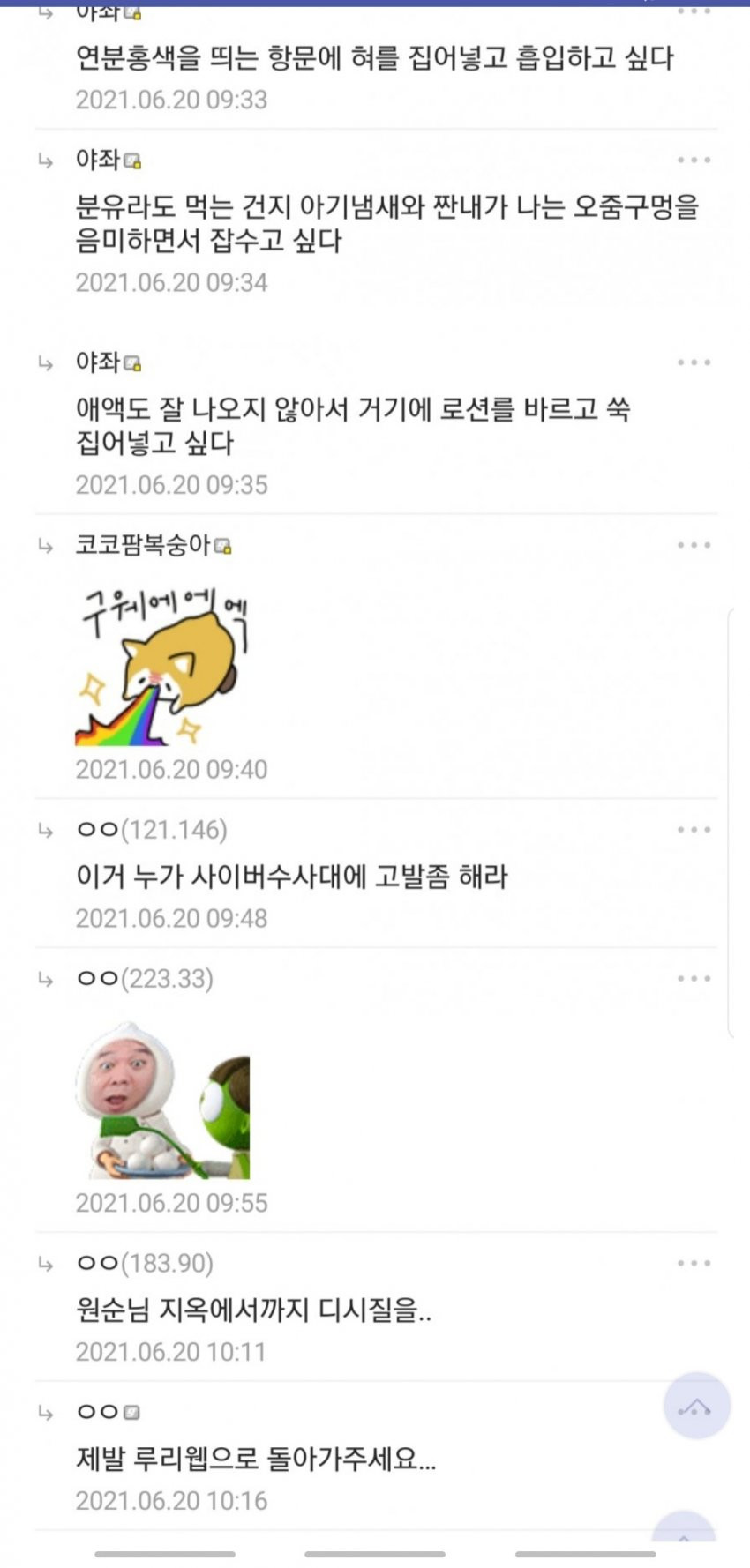Open options for ㅇㅇ(183.90) comment
The image size is (750, 1568).
(x=694, y=1264)
